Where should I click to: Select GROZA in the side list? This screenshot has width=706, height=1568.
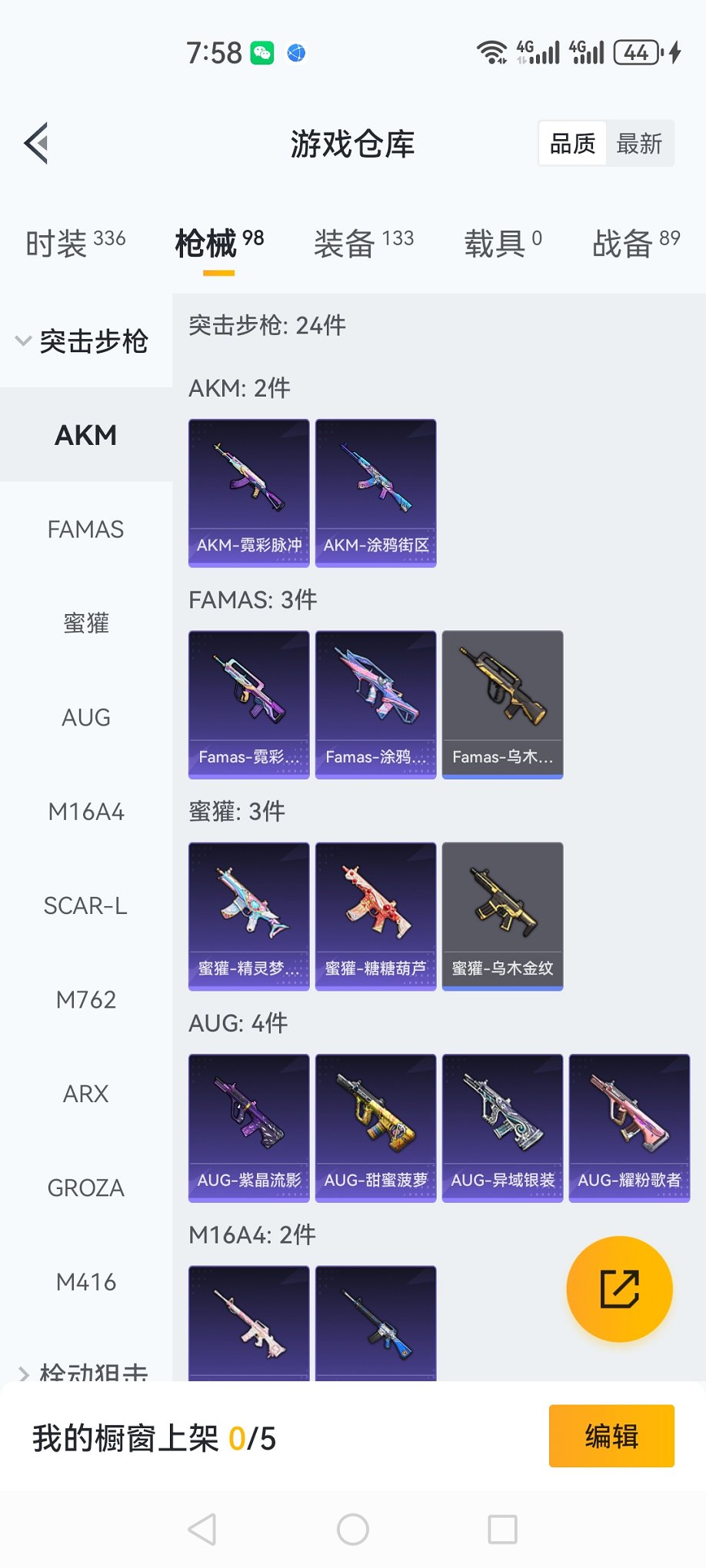(x=85, y=1188)
